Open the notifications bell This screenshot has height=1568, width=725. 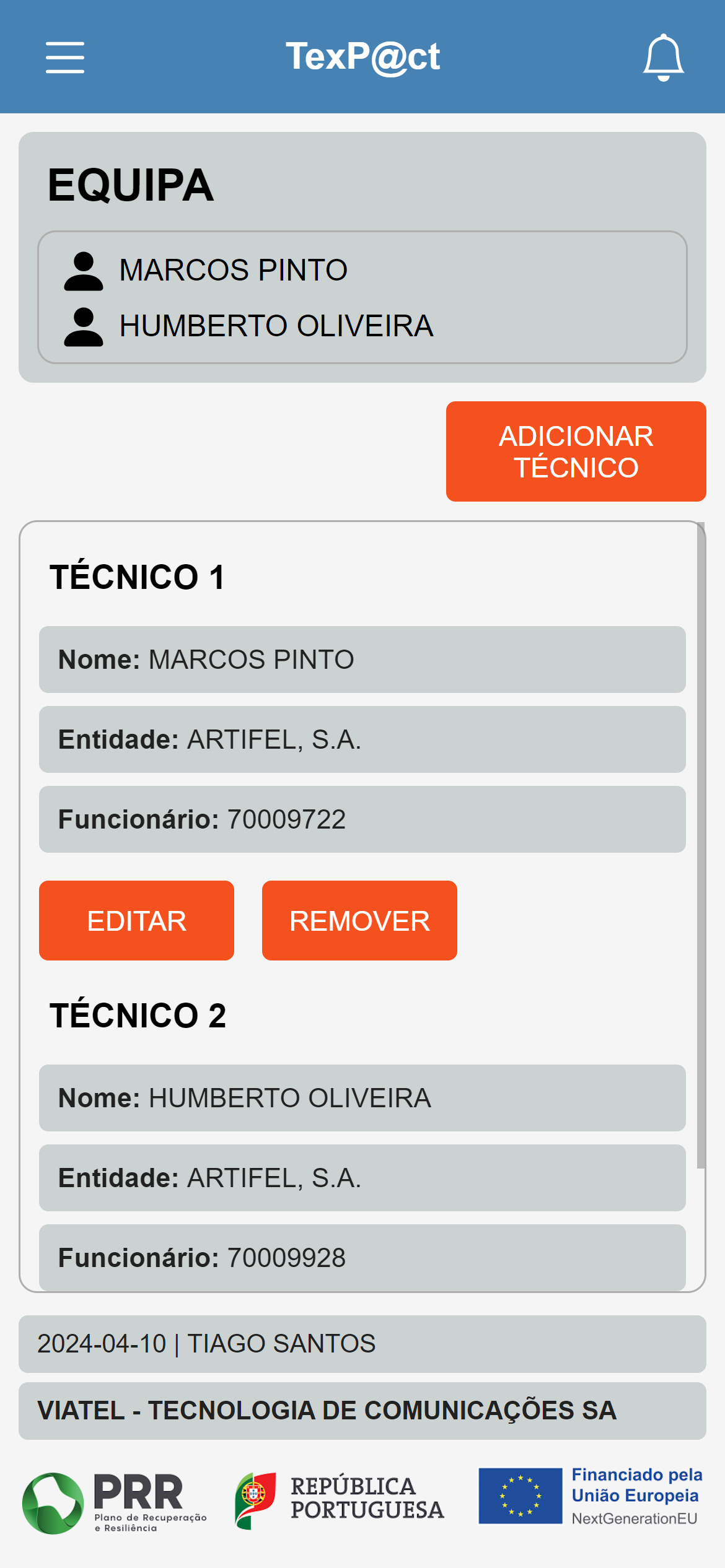pyautogui.click(x=663, y=57)
